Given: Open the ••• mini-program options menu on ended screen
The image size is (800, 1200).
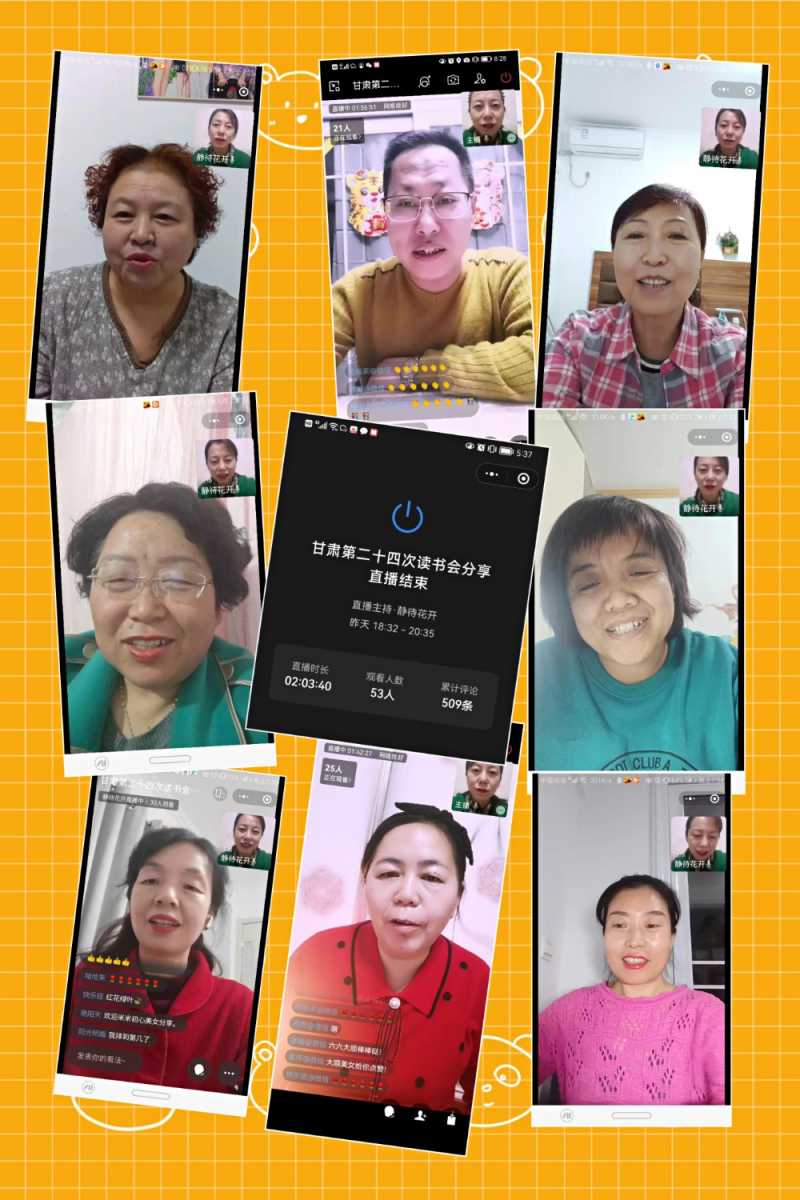Looking at the screenshot, I should coord(492,475).
